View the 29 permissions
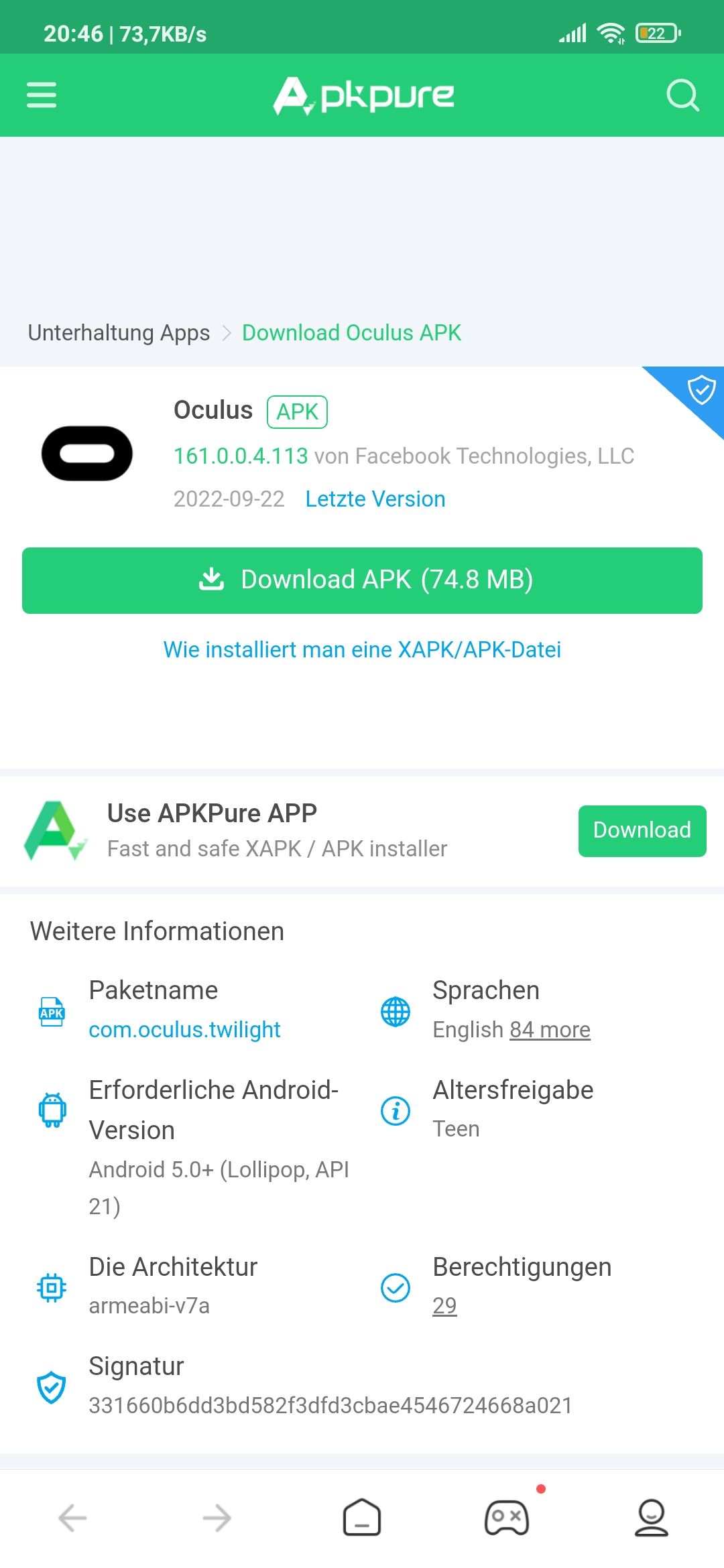Viewport: 724px width, 1568px height. 444,1305
